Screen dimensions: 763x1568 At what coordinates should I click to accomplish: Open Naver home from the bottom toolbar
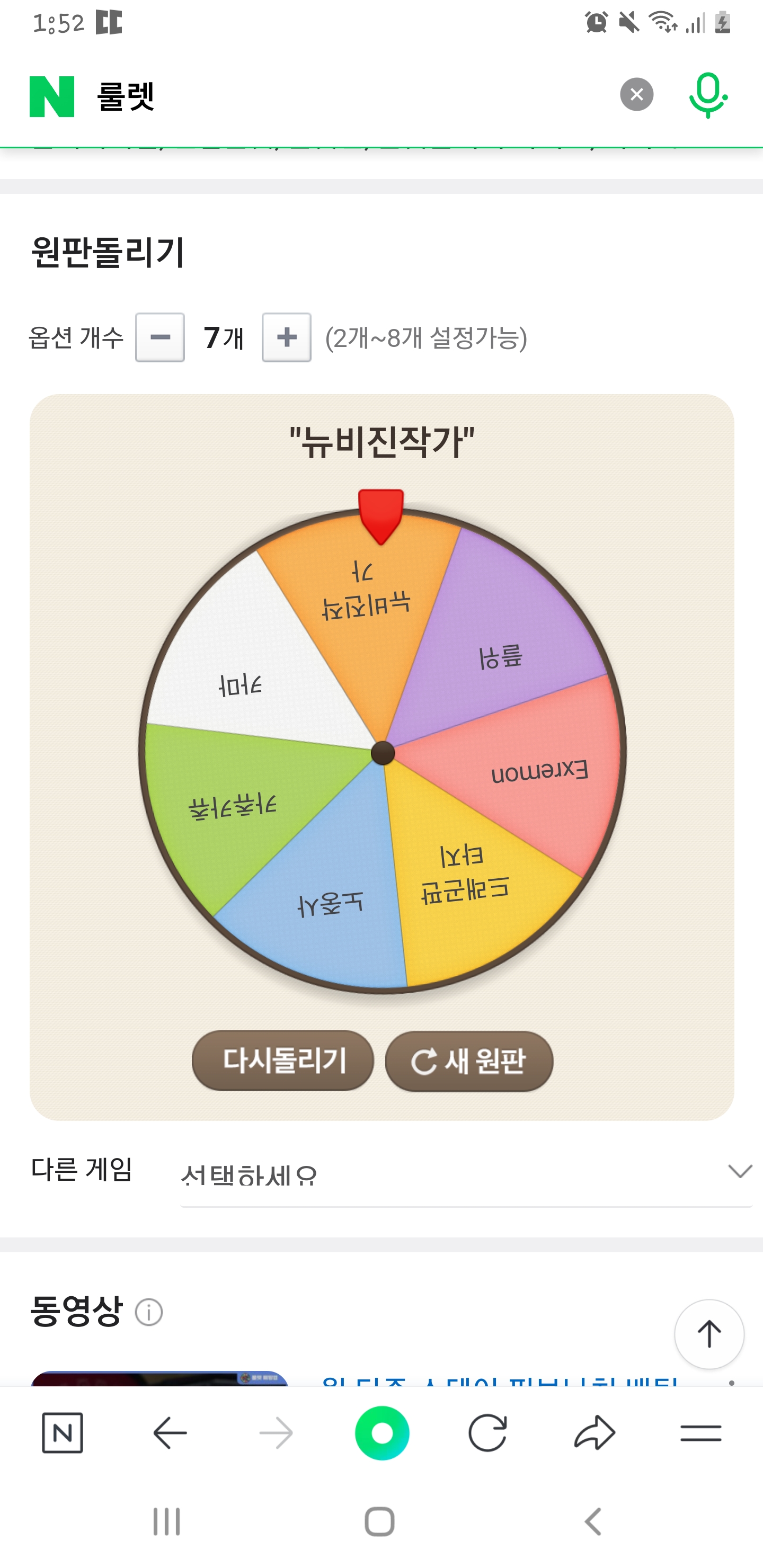tap(62, 1433)
